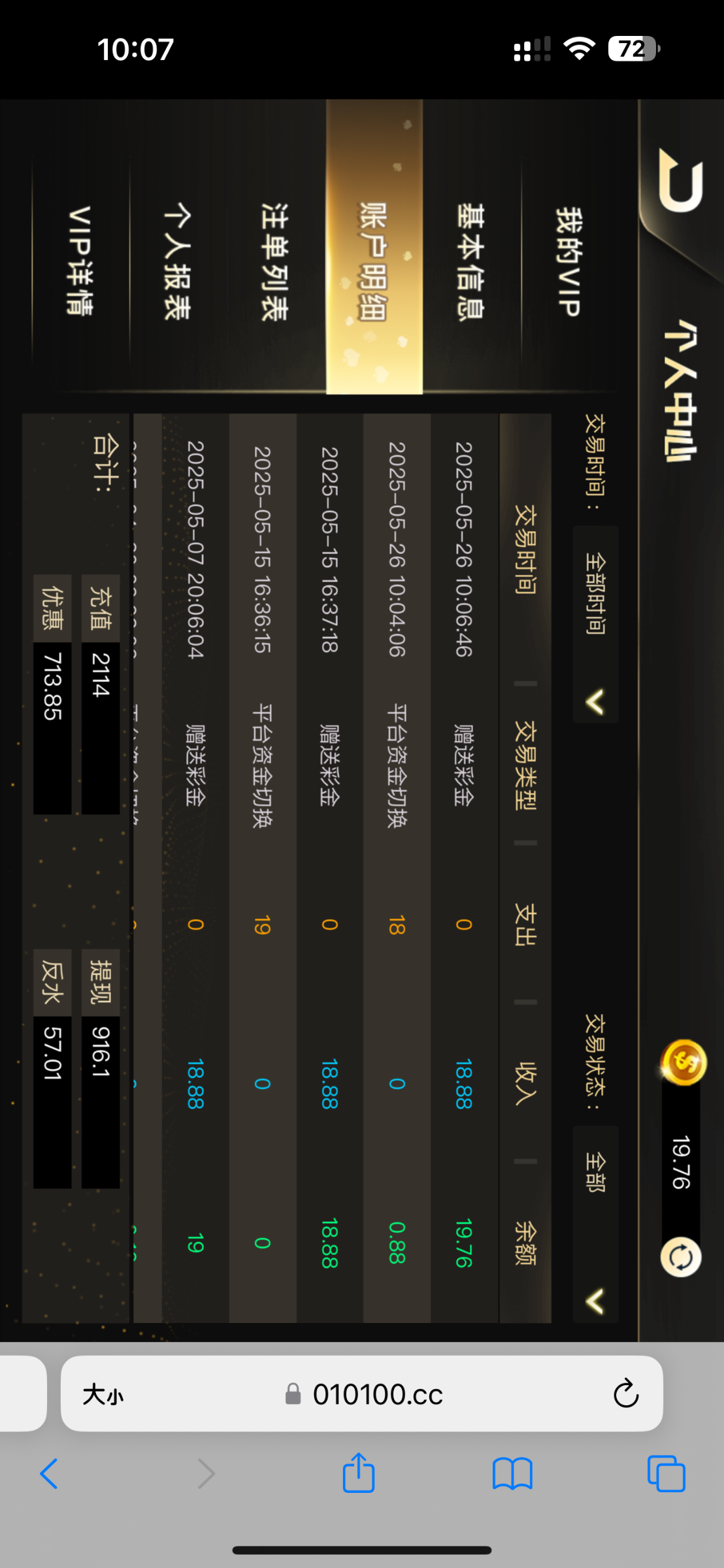Open Safari bookmarks
Screen dimensions: 724x1568
point(512,1474)
